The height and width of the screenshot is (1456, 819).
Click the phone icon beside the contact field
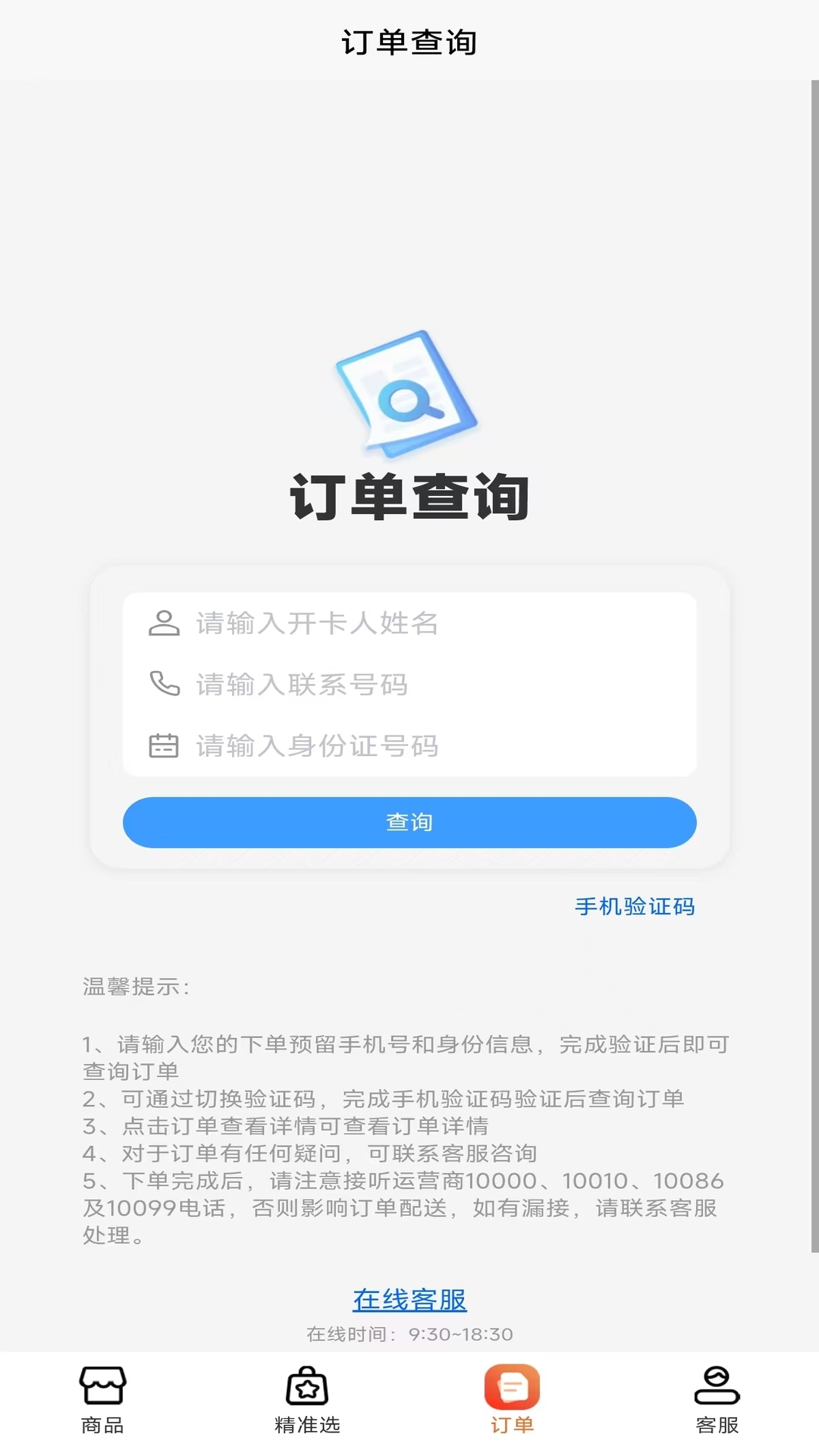164,684
